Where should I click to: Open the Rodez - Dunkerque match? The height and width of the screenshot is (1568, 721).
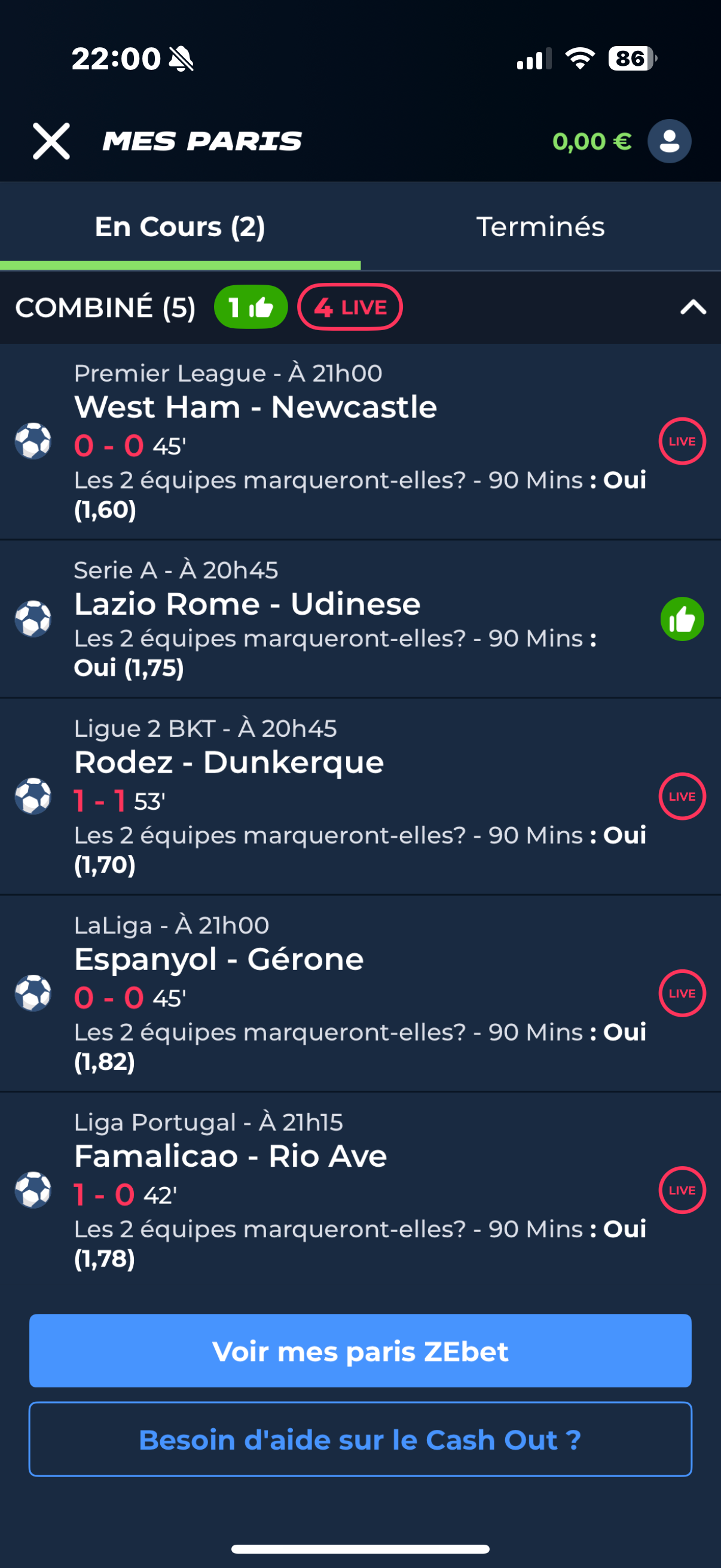point(360,797)
